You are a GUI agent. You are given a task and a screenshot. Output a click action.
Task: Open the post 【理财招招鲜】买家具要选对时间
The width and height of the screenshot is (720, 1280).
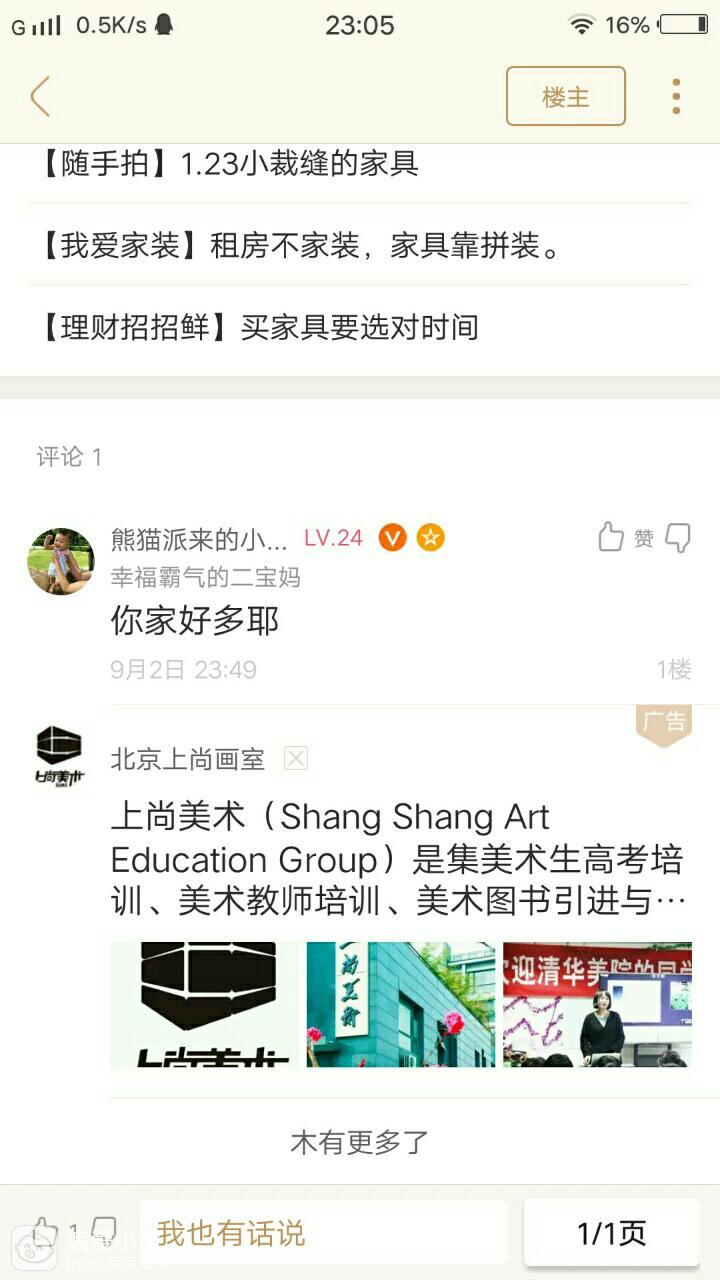coord(258,327)
